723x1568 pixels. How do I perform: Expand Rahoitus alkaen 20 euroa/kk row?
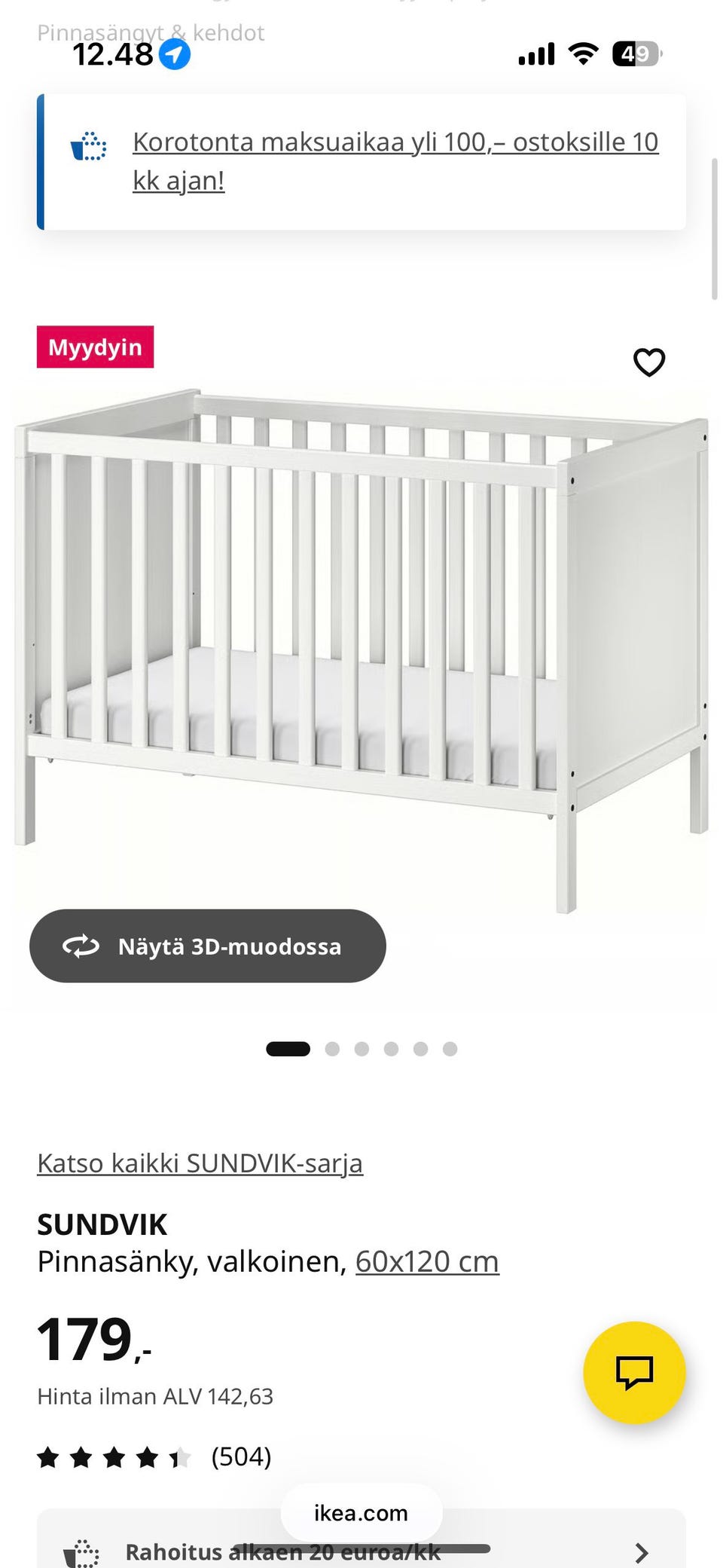point(361,1551)
